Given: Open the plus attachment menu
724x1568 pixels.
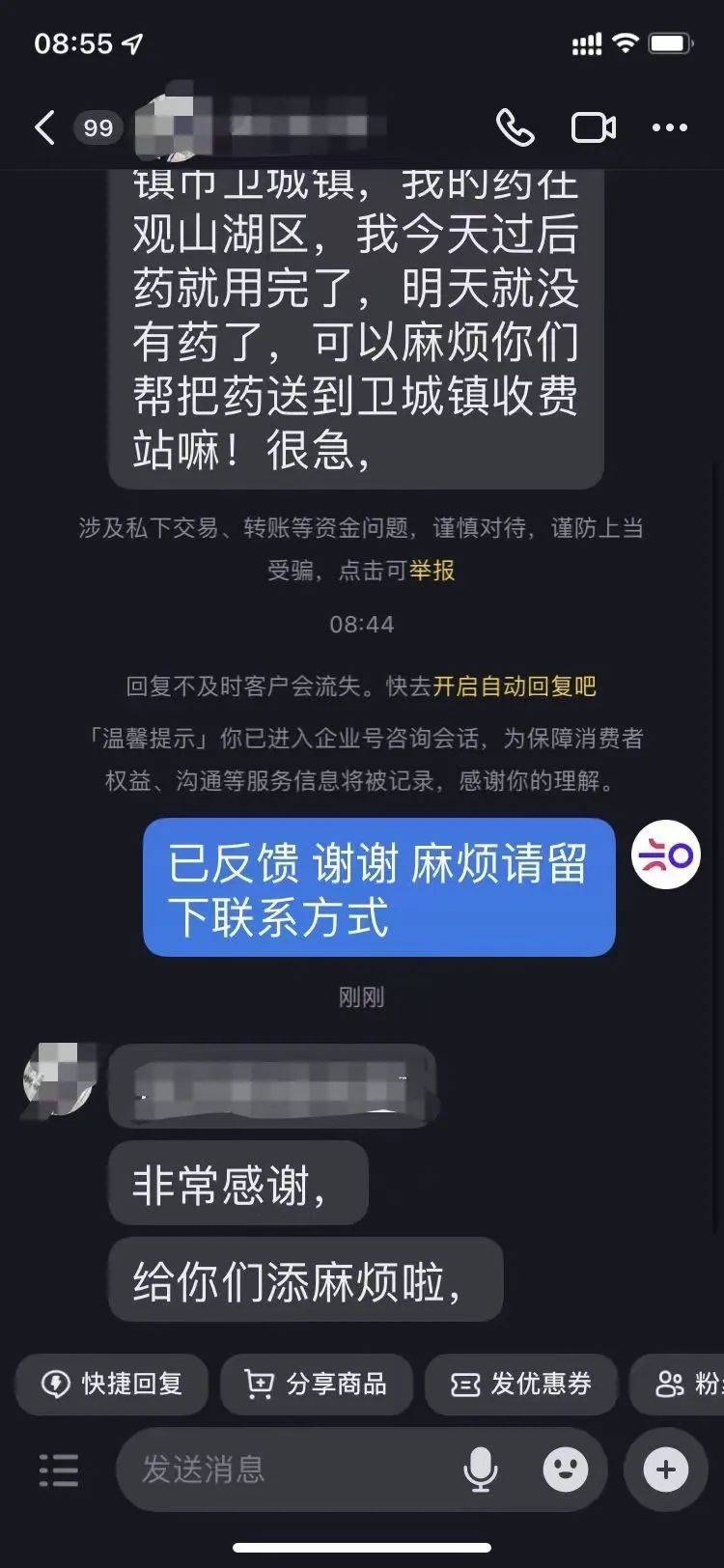Looking at the screenshot, I should [666, 1470].
